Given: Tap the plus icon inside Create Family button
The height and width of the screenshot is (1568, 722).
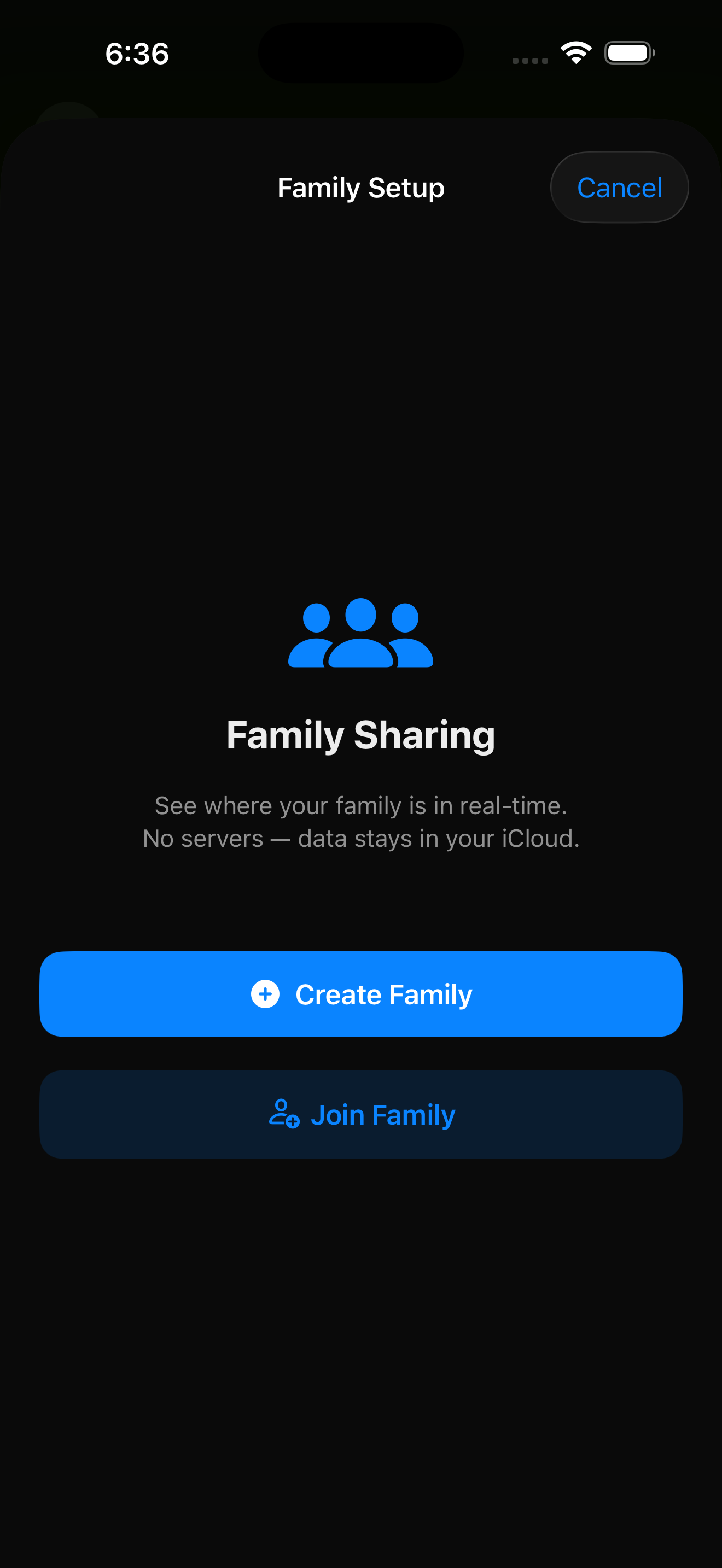Looking at the screenshot, I should click(265, 994).
